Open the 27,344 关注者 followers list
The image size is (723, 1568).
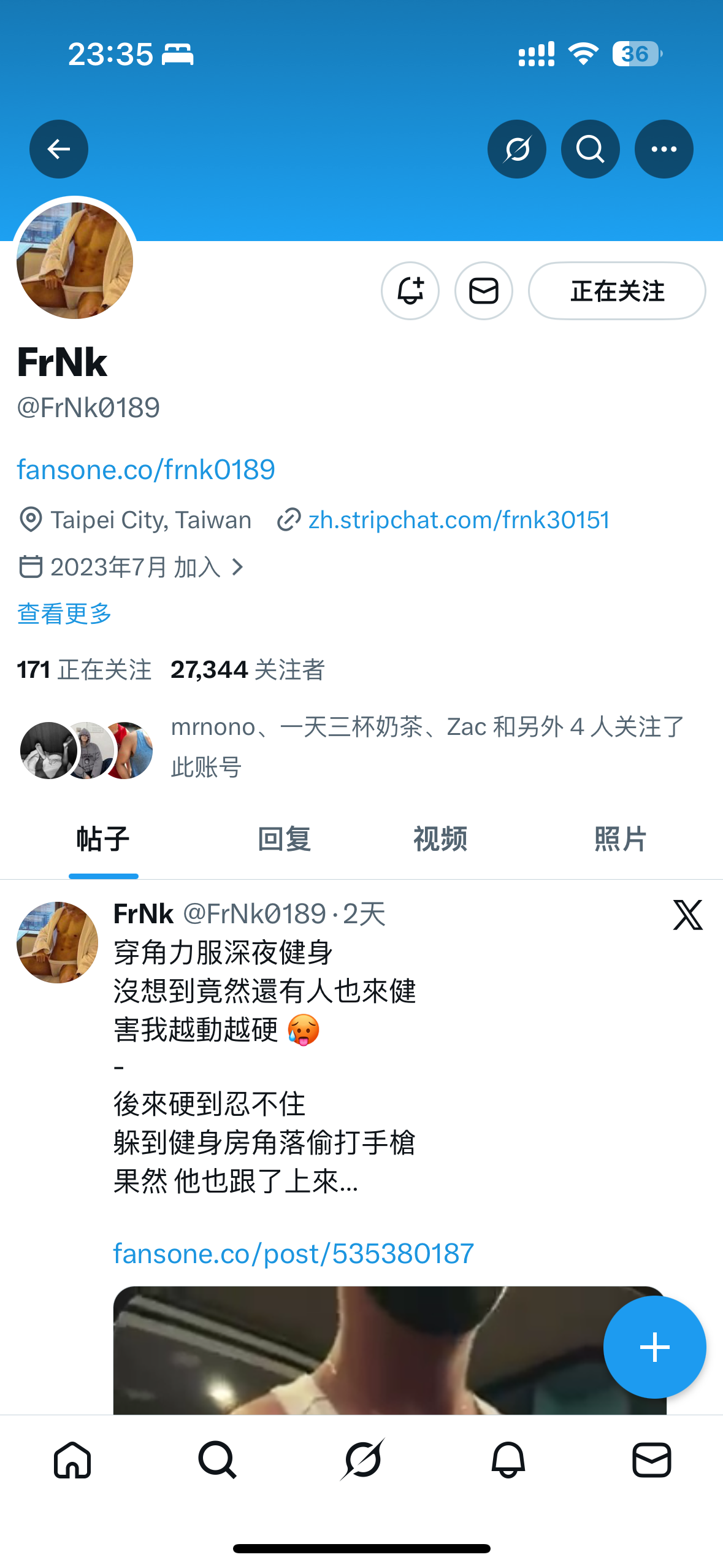[x=248, y=670]
